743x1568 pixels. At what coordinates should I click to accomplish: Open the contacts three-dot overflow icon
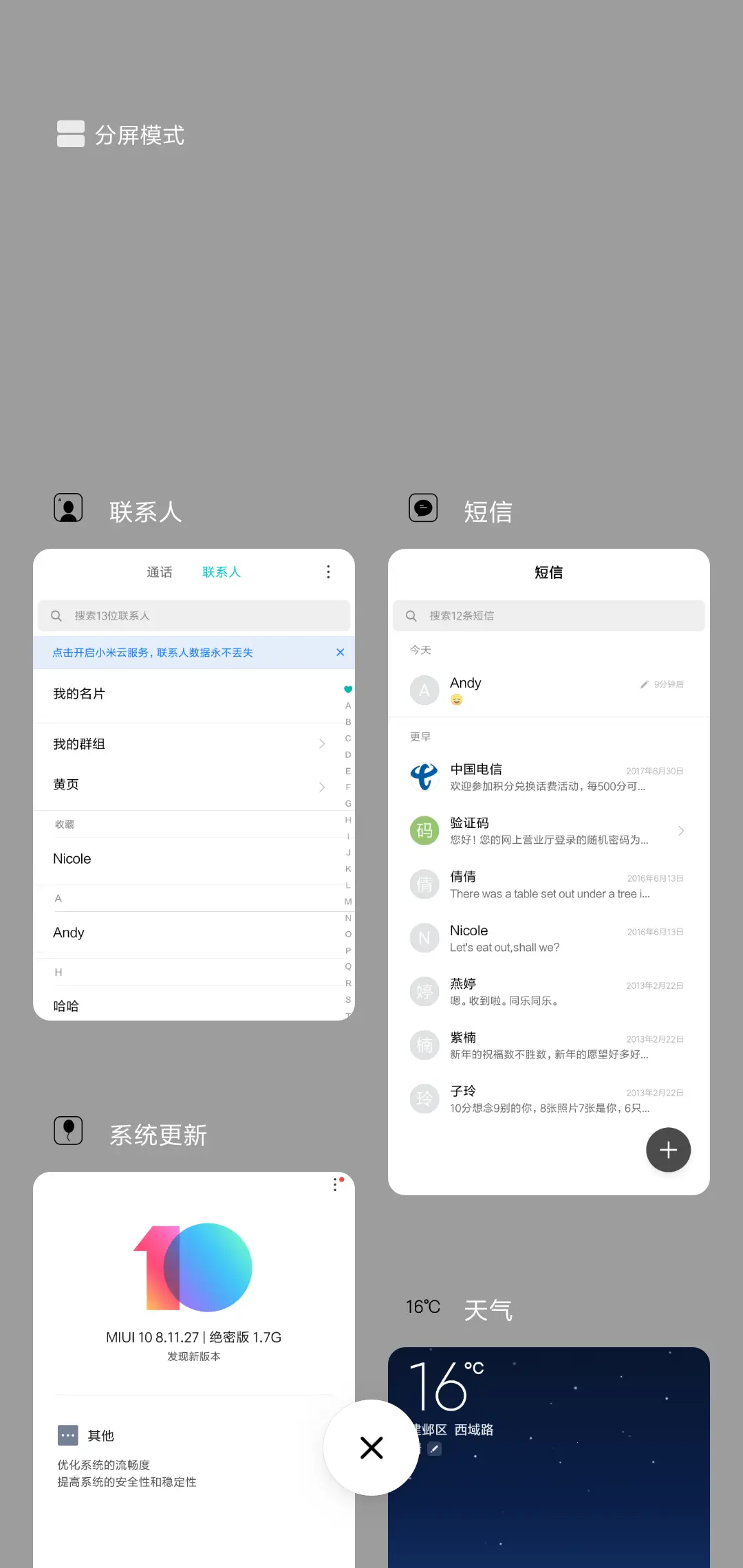pyautogui.click(x=328, y=571)
